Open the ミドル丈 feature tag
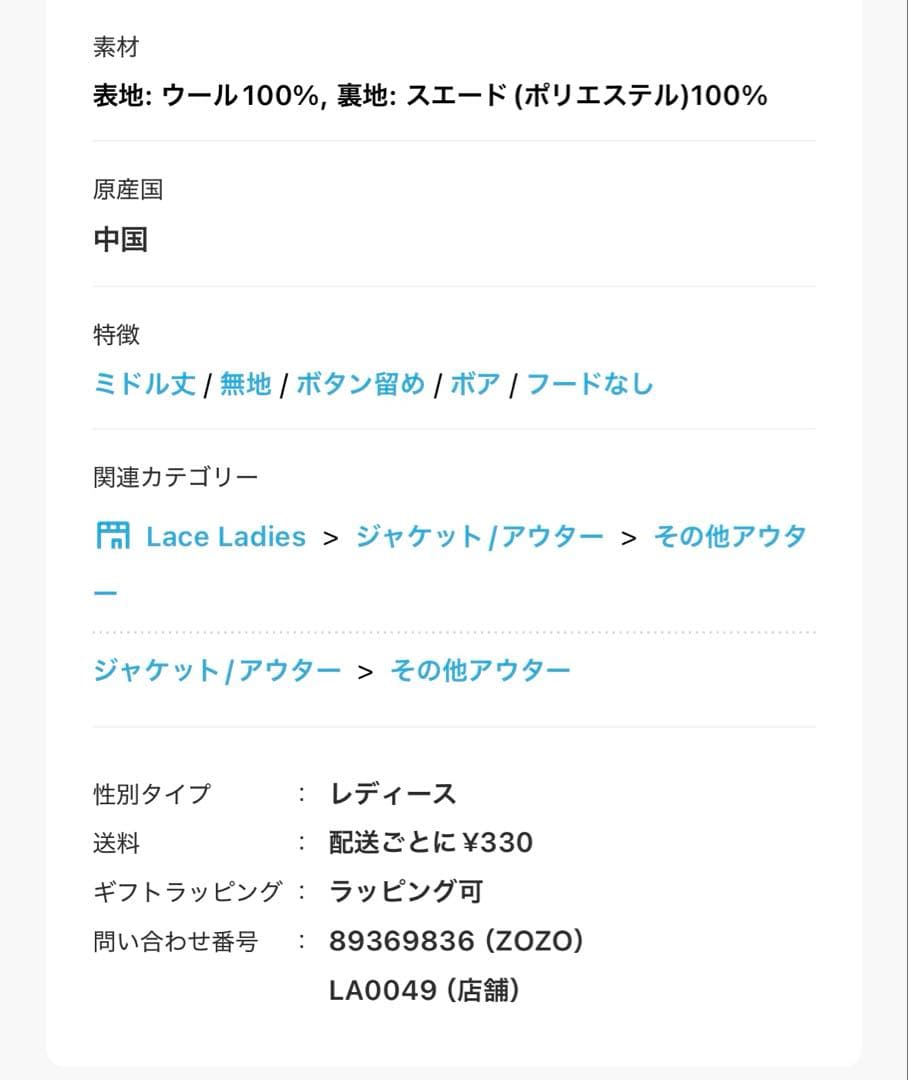This screenshot has width=908, height=1080. click(x=144, y=384)
